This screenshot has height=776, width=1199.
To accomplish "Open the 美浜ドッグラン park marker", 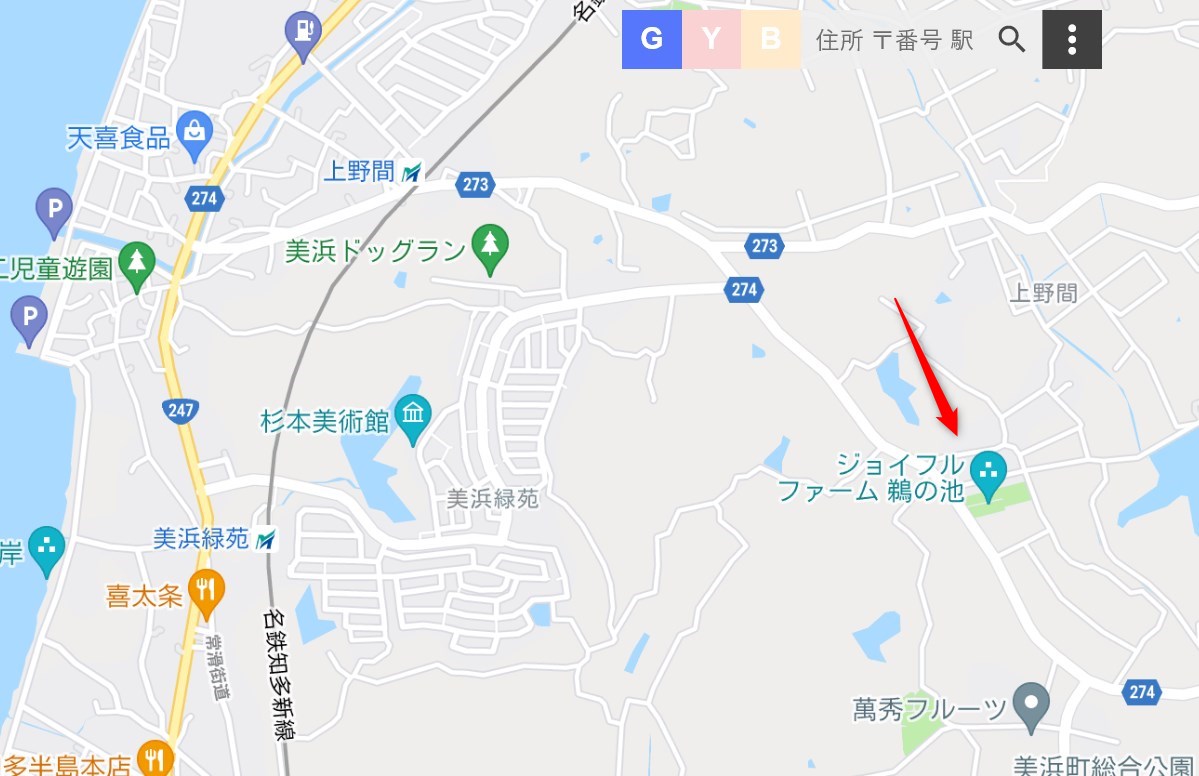I will click(489, 246).
